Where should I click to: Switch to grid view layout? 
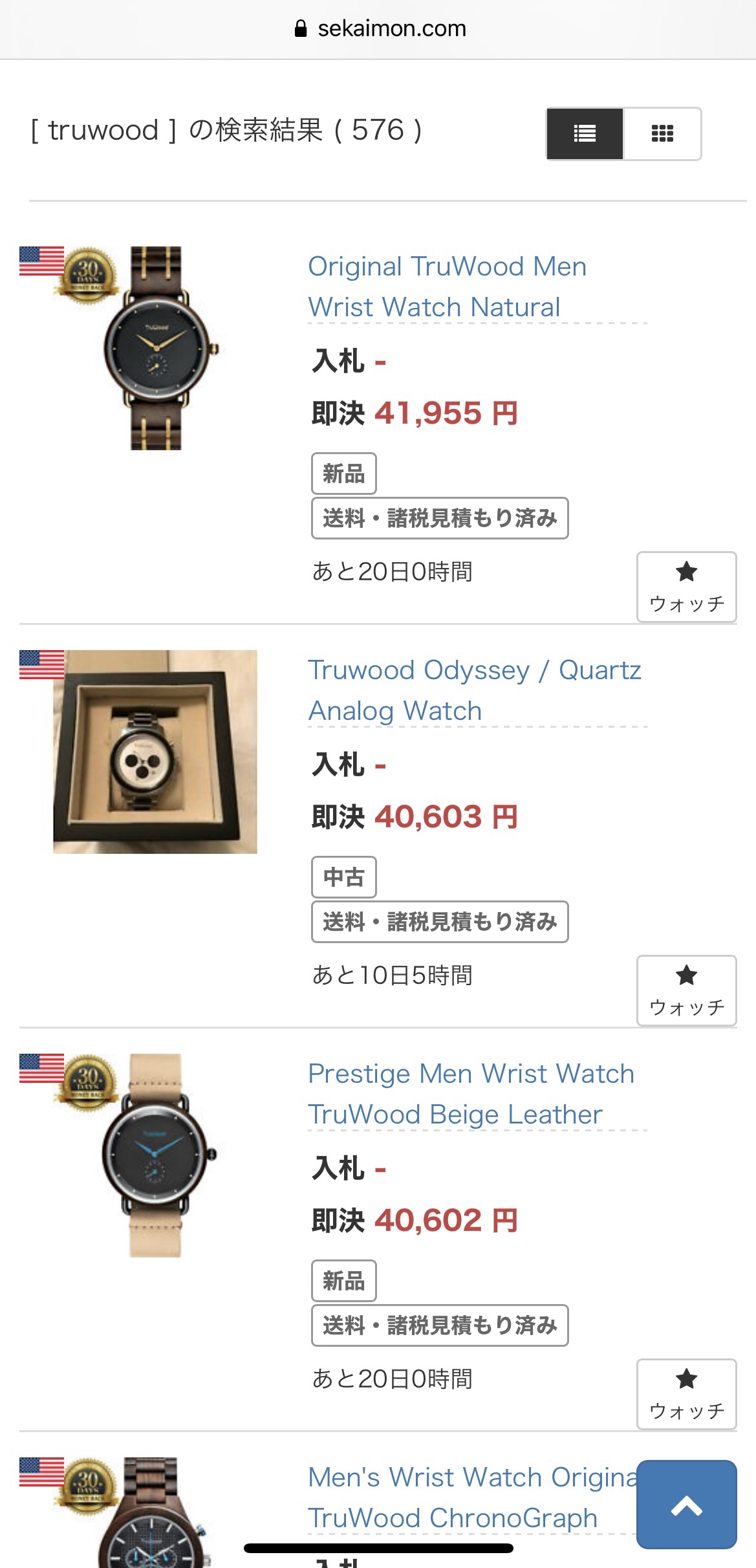662,133
